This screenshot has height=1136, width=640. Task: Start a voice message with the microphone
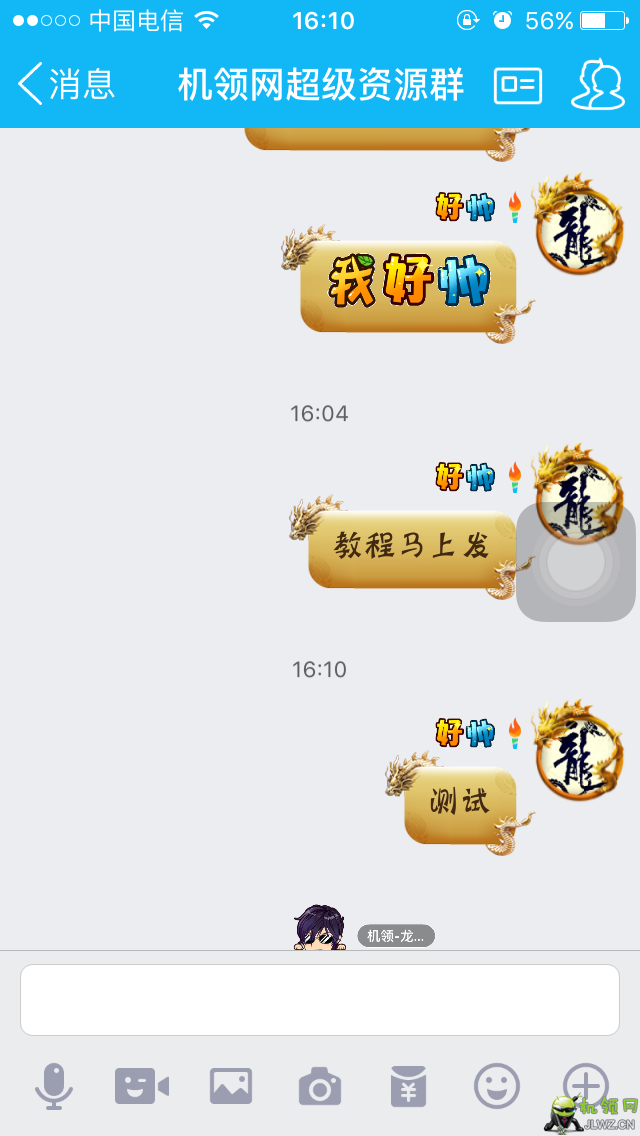click(54, 1086)
